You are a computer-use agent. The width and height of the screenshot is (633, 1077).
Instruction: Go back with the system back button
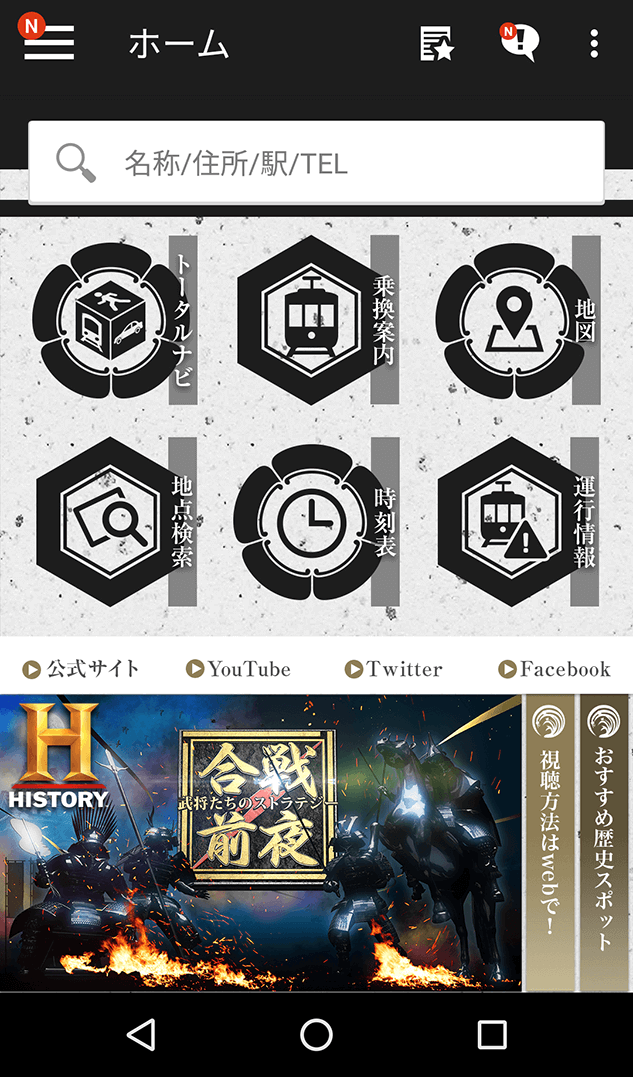[x=141, y=1035]
